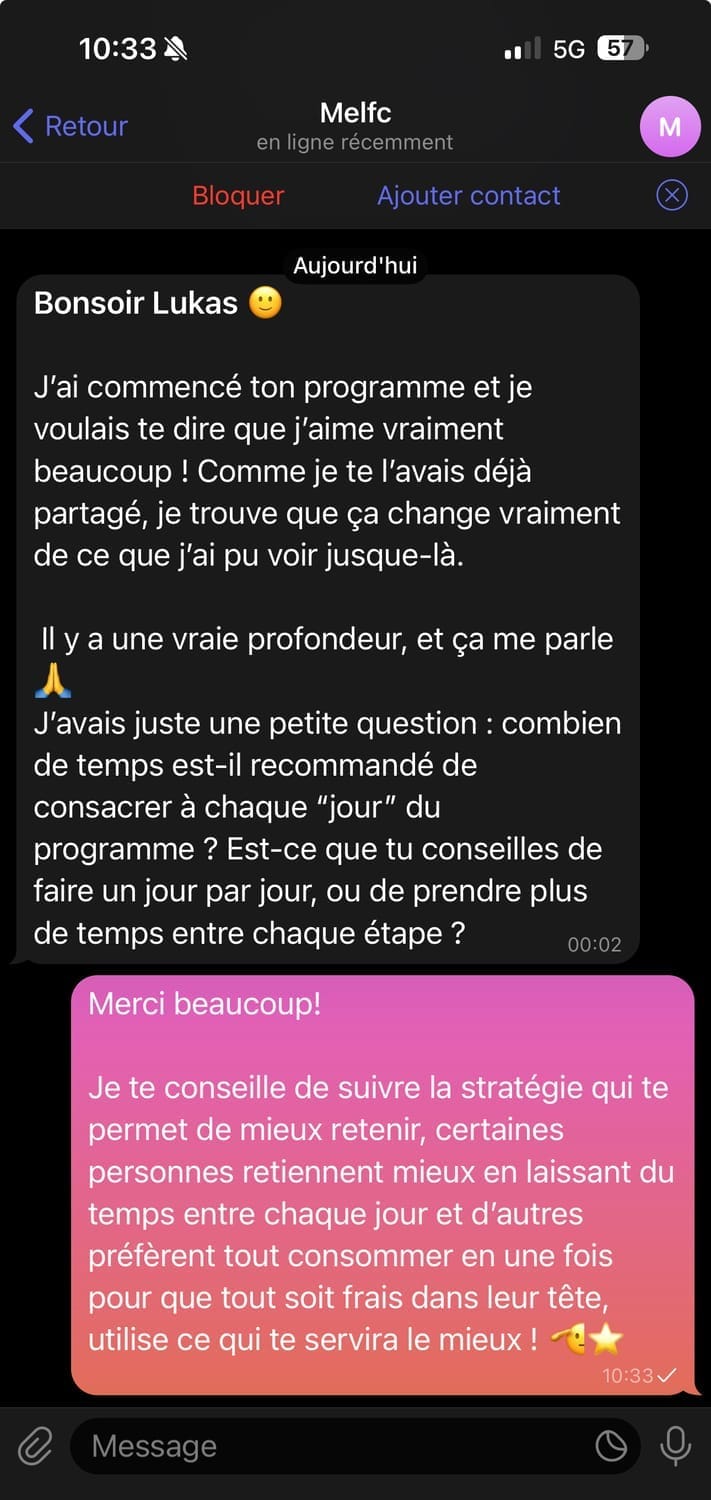Focus the Message text field
This screenshot has width=711, height=1500.
(x=330, y=1446)
